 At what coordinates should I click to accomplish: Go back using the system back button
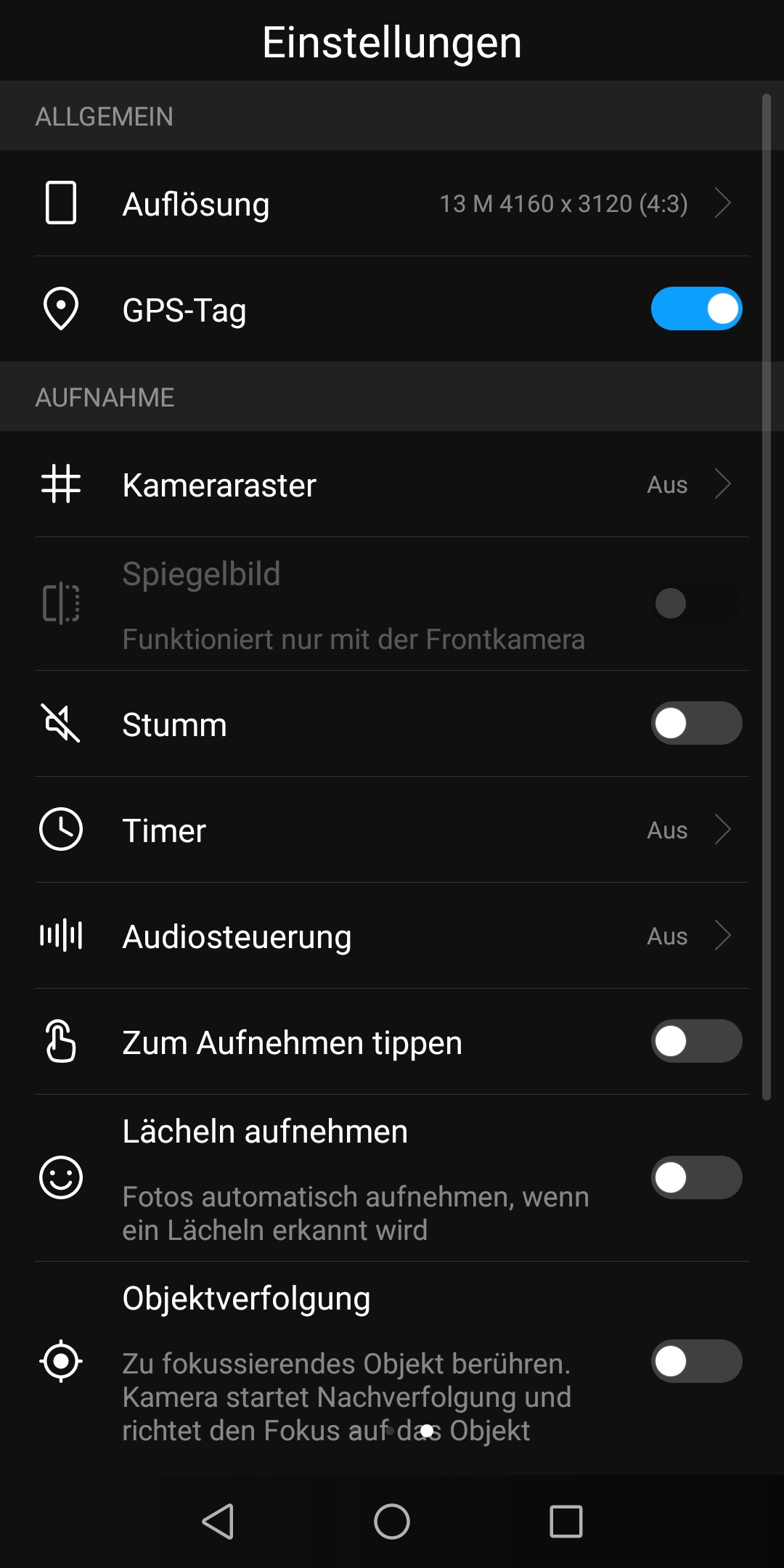click(x=218, y=1522)
